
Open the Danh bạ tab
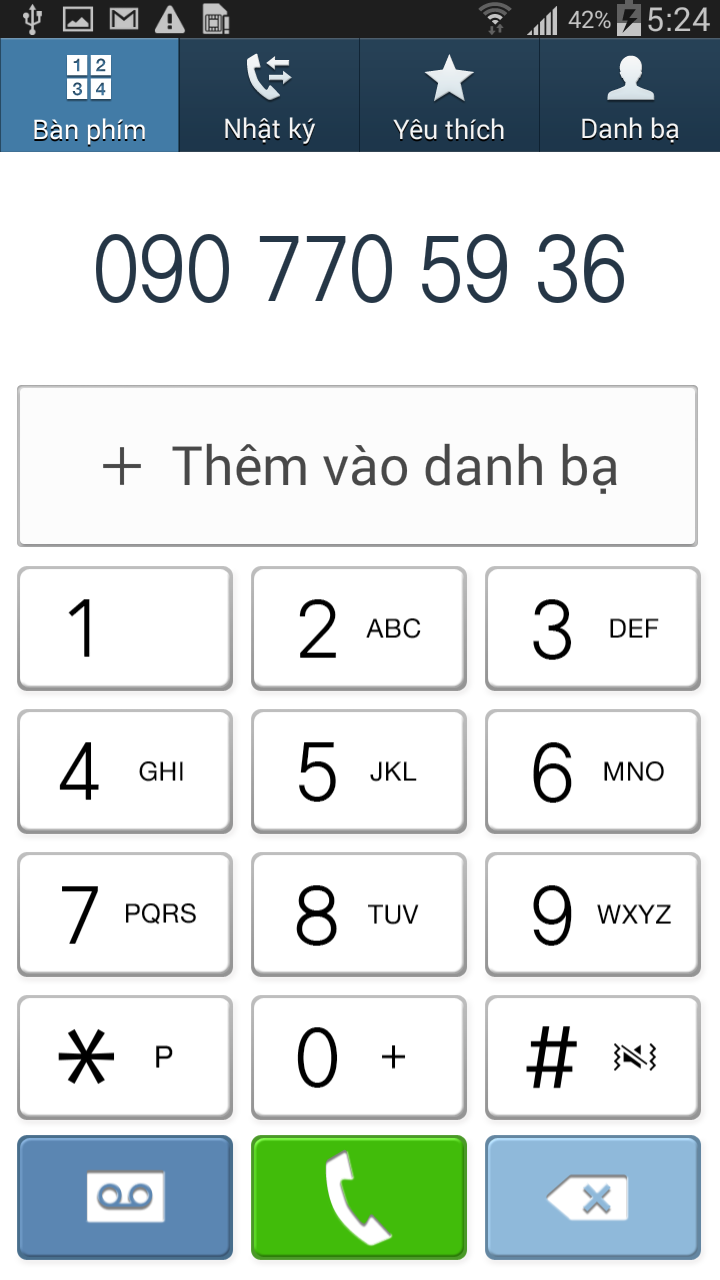pos(629,95)
